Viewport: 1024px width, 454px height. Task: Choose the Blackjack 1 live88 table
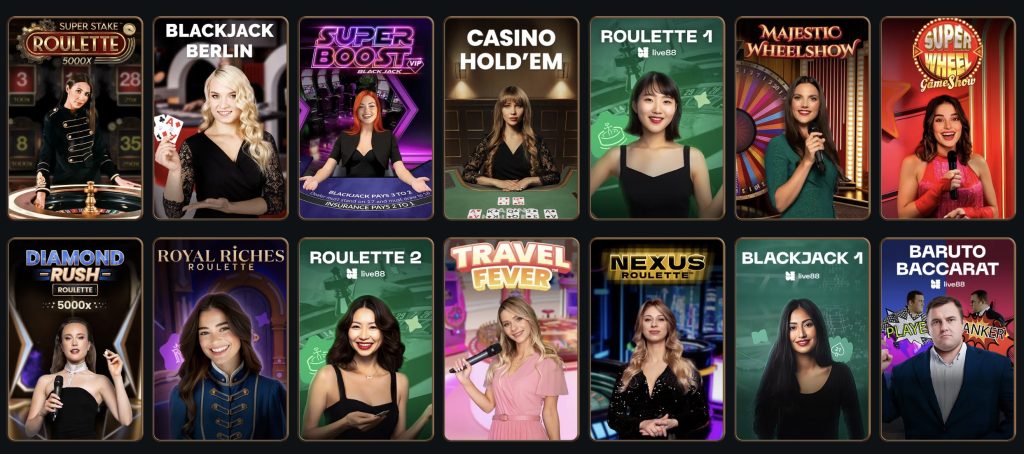(x=802, y=339)
